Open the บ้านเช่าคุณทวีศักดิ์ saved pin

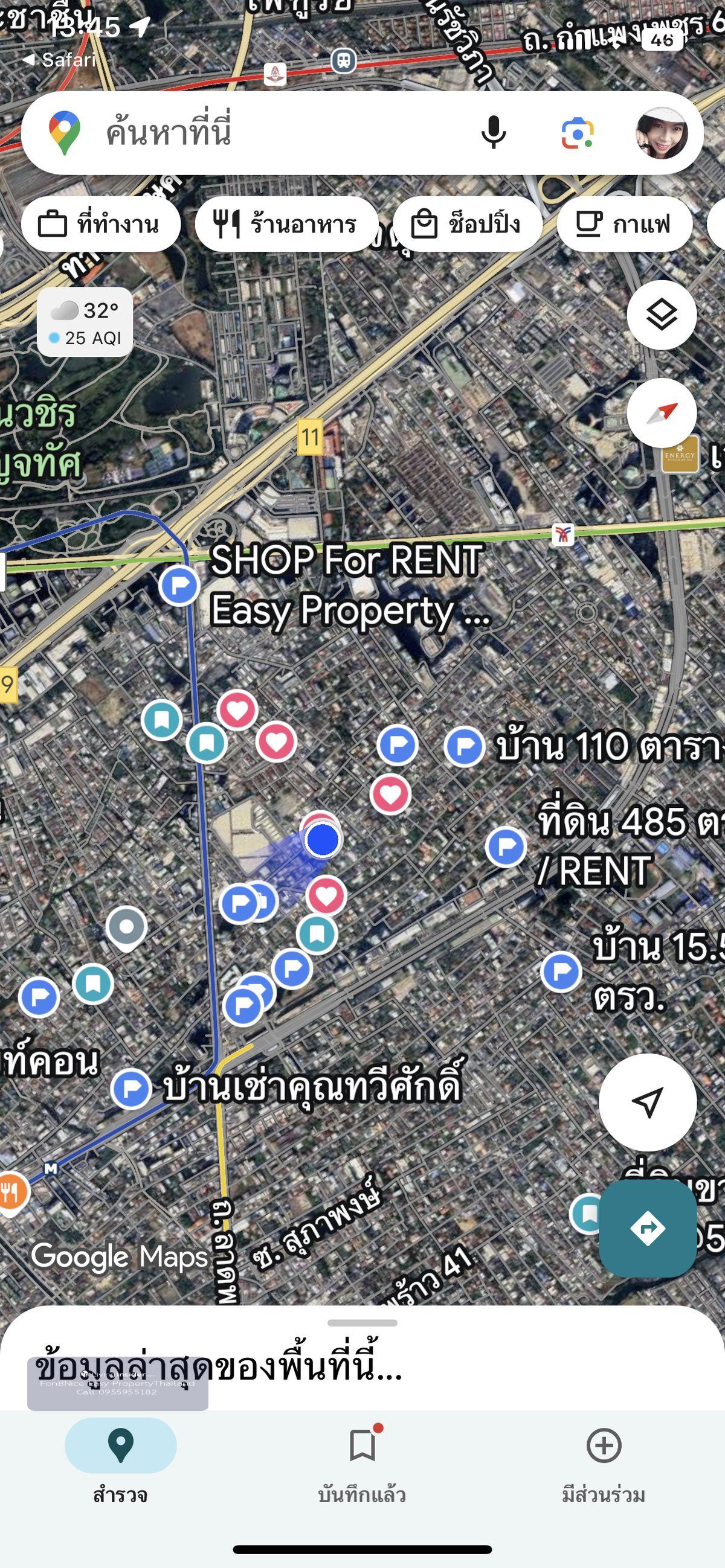point(132,1088)
